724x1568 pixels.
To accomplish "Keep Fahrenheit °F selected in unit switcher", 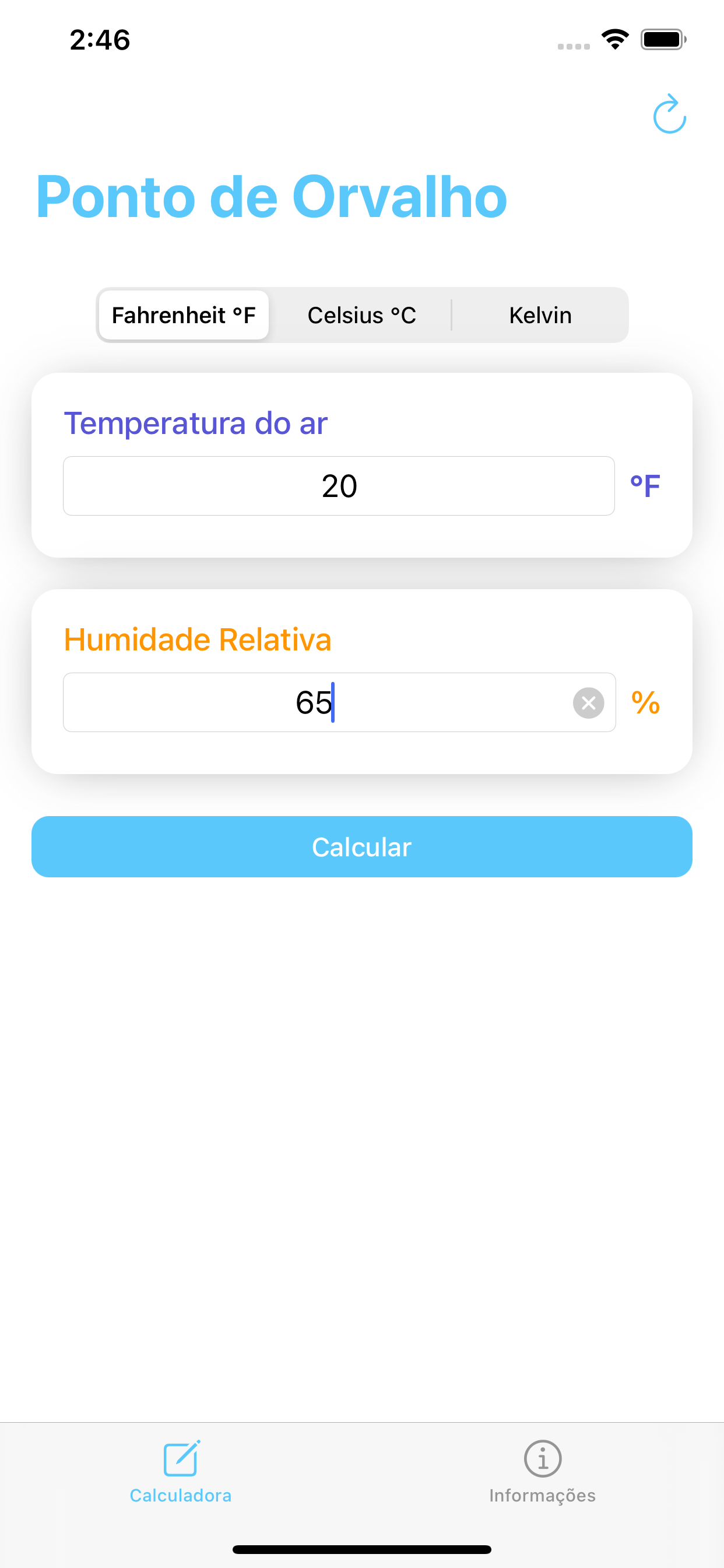I will click(x=184, y=314).
